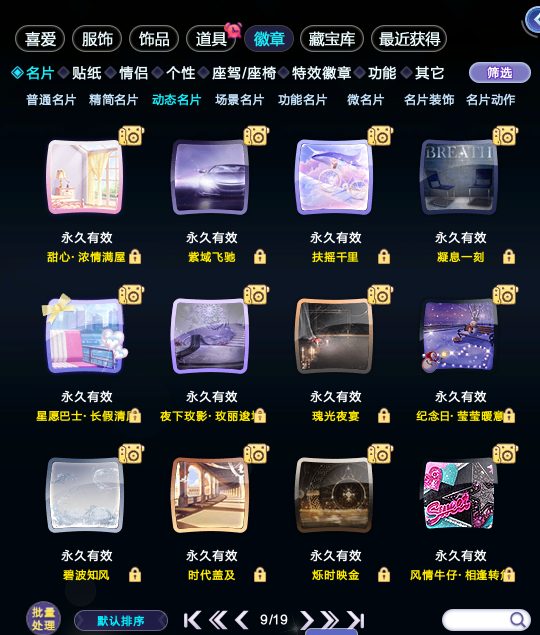Image resolution: width=540 pixels, height=635 pixels.
Task: Open the 道具 tab
Action: pos(211,39)
